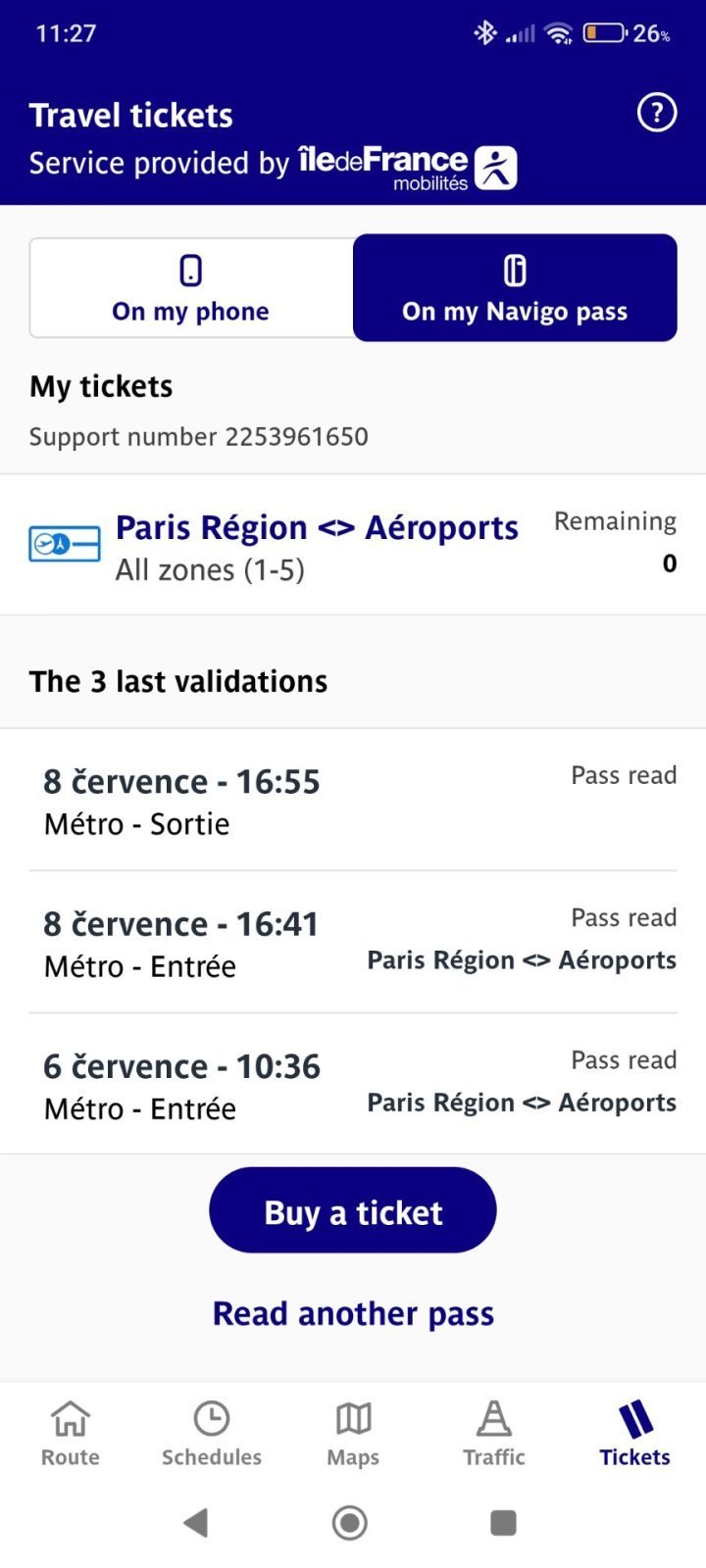Switch to On my phone tab
The width and height of the screenshot is (706, 1568).
[191, 288]
